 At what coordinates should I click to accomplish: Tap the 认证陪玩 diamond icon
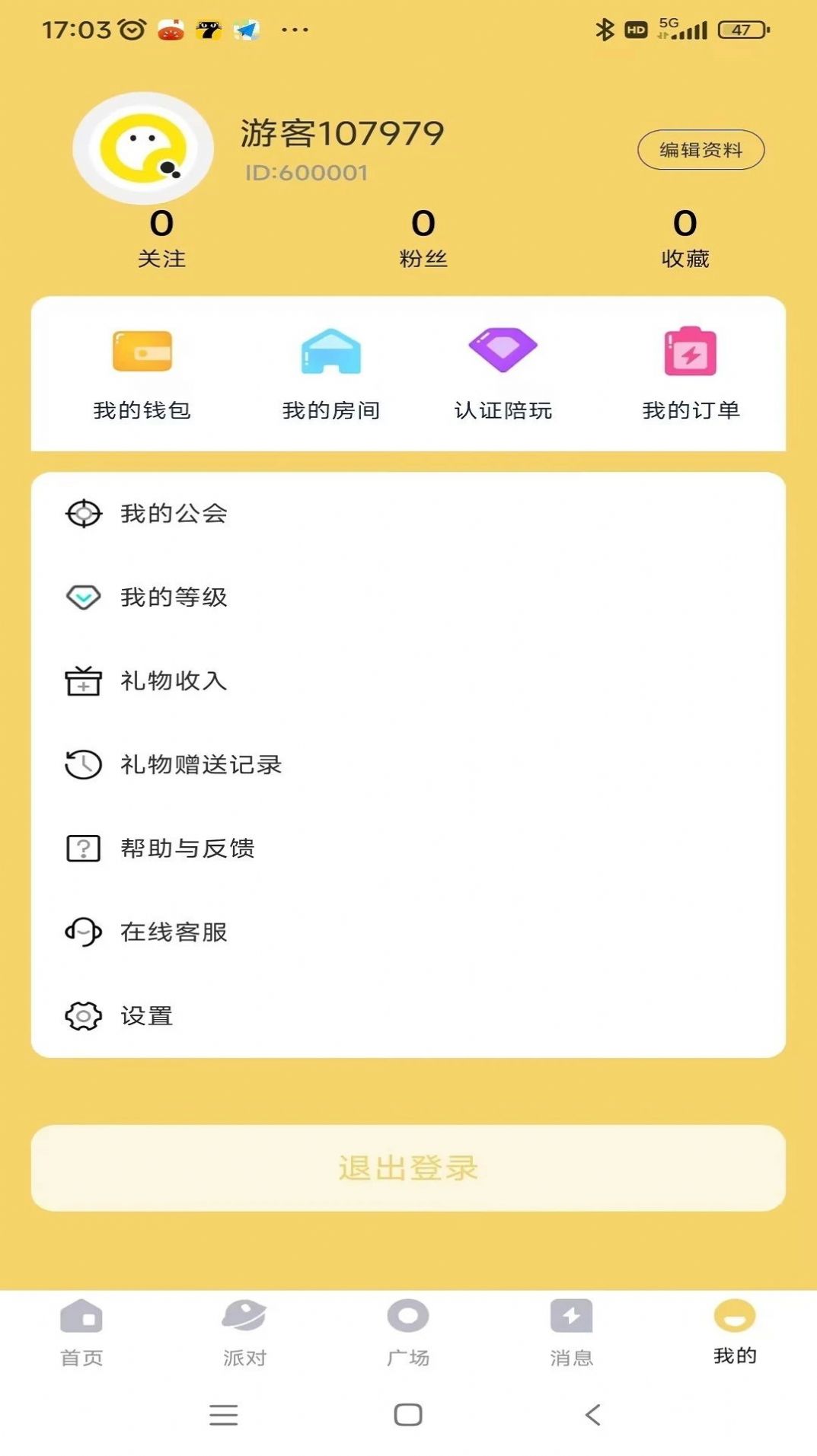(x=503, y=349)
